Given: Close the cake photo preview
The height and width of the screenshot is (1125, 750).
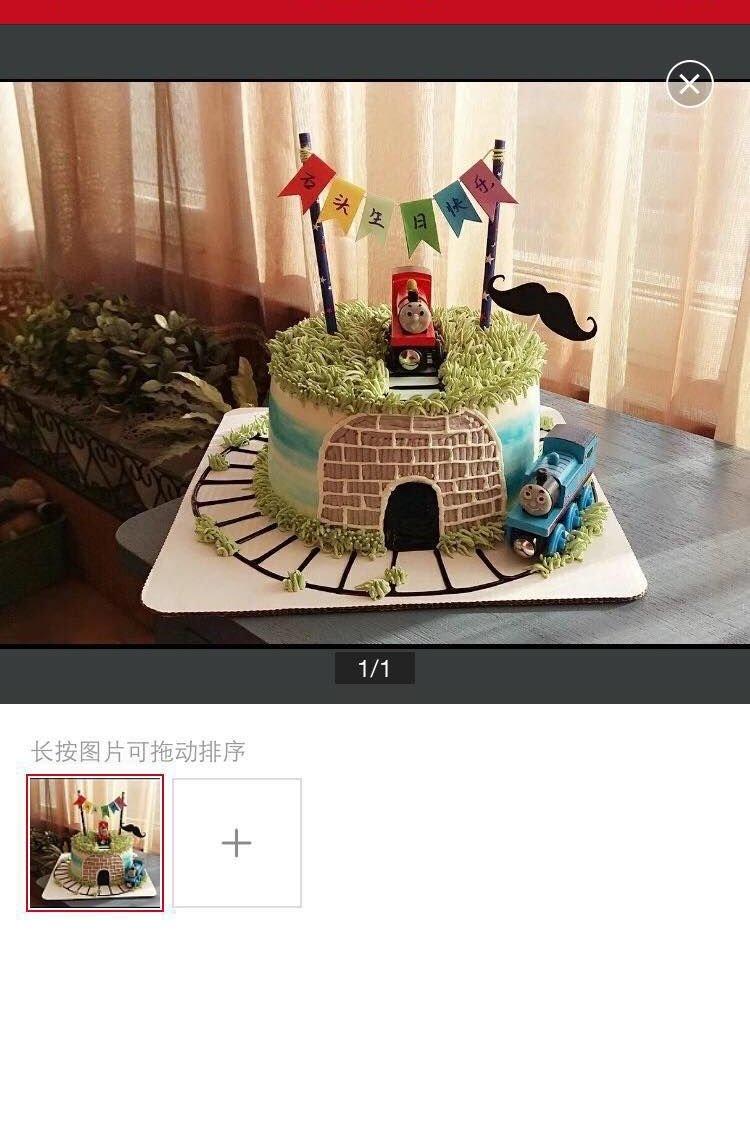Looking at the screenshot, I should 689,84.
